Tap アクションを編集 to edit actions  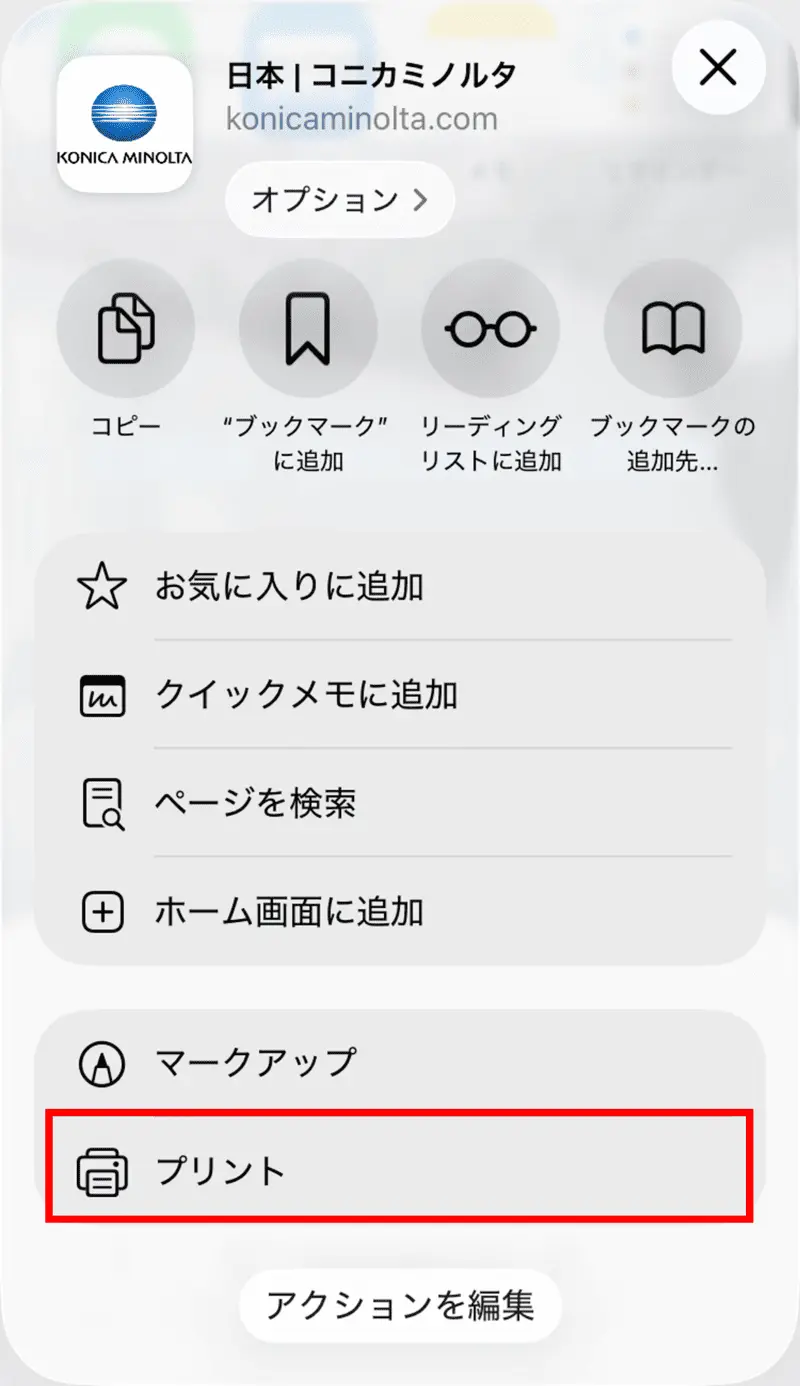pyautogui.click(x=400, y=1305)
